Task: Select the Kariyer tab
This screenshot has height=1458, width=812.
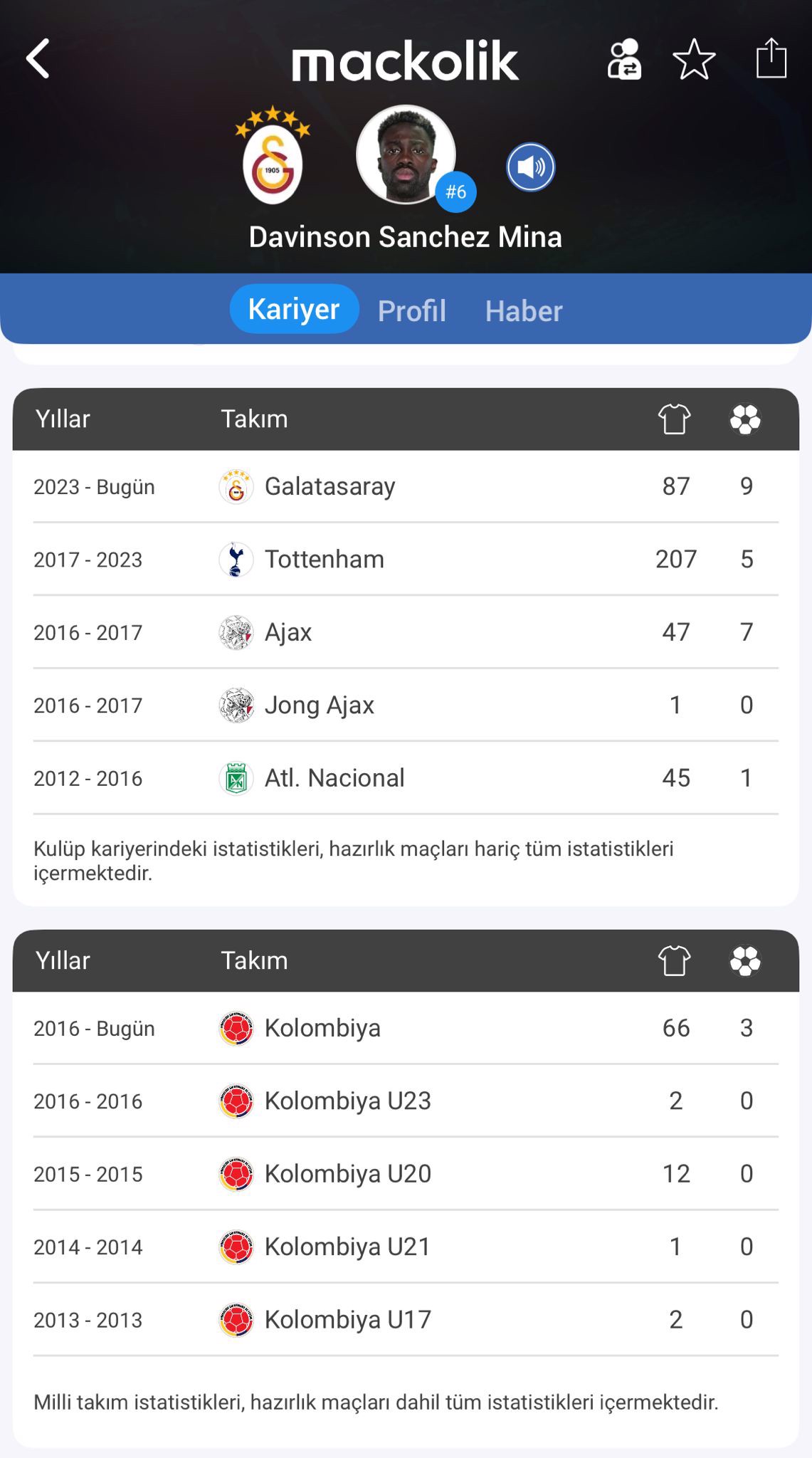Action: [294, 309]
